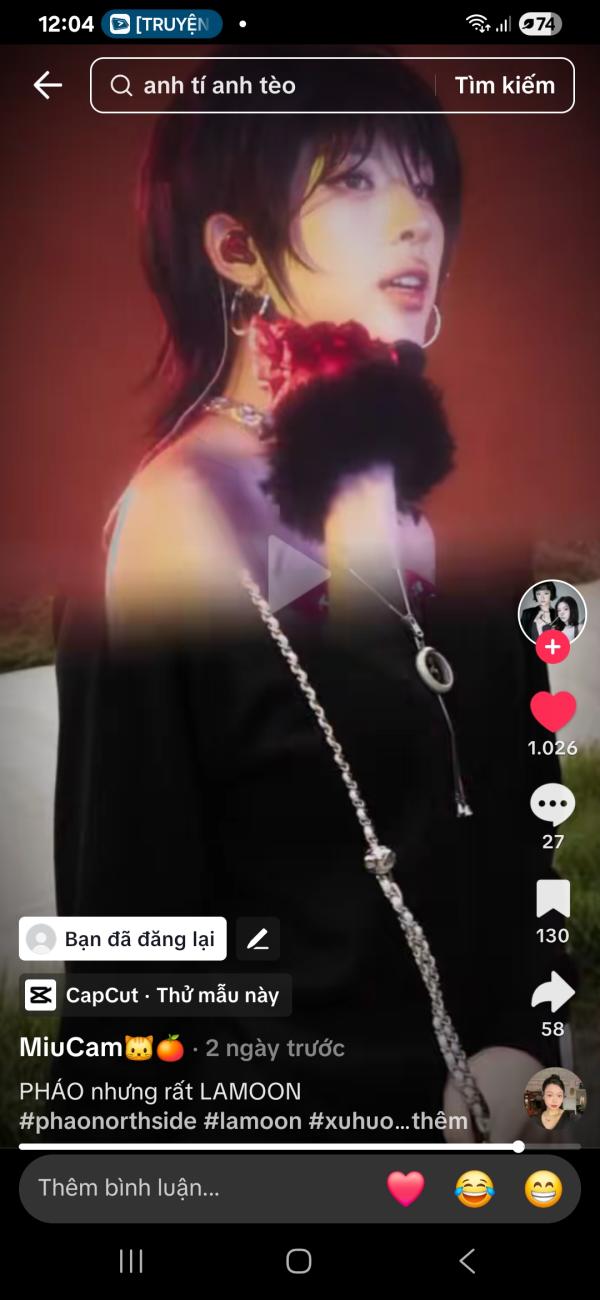Screen dimensions: 600x1300
Task: Tap the Tìm kiếm button
Action: [x=504, y=85]
